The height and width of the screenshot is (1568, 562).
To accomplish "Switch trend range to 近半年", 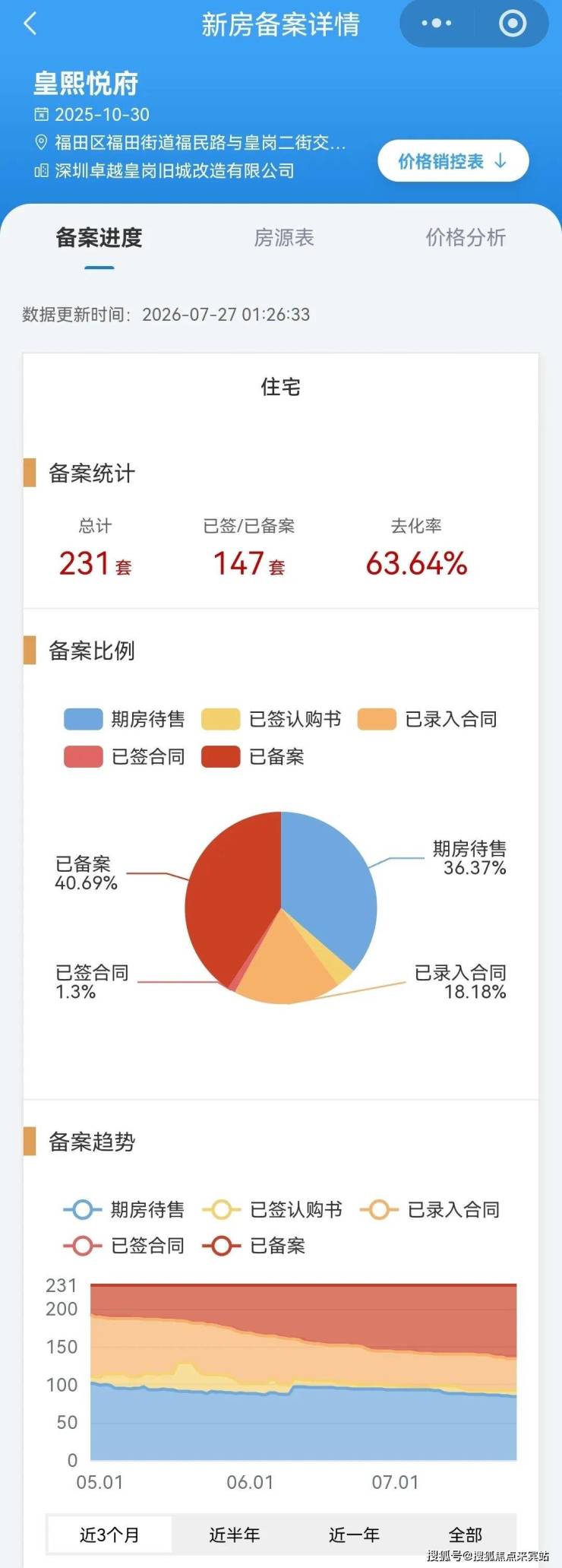I will [x=235, y=1535].
